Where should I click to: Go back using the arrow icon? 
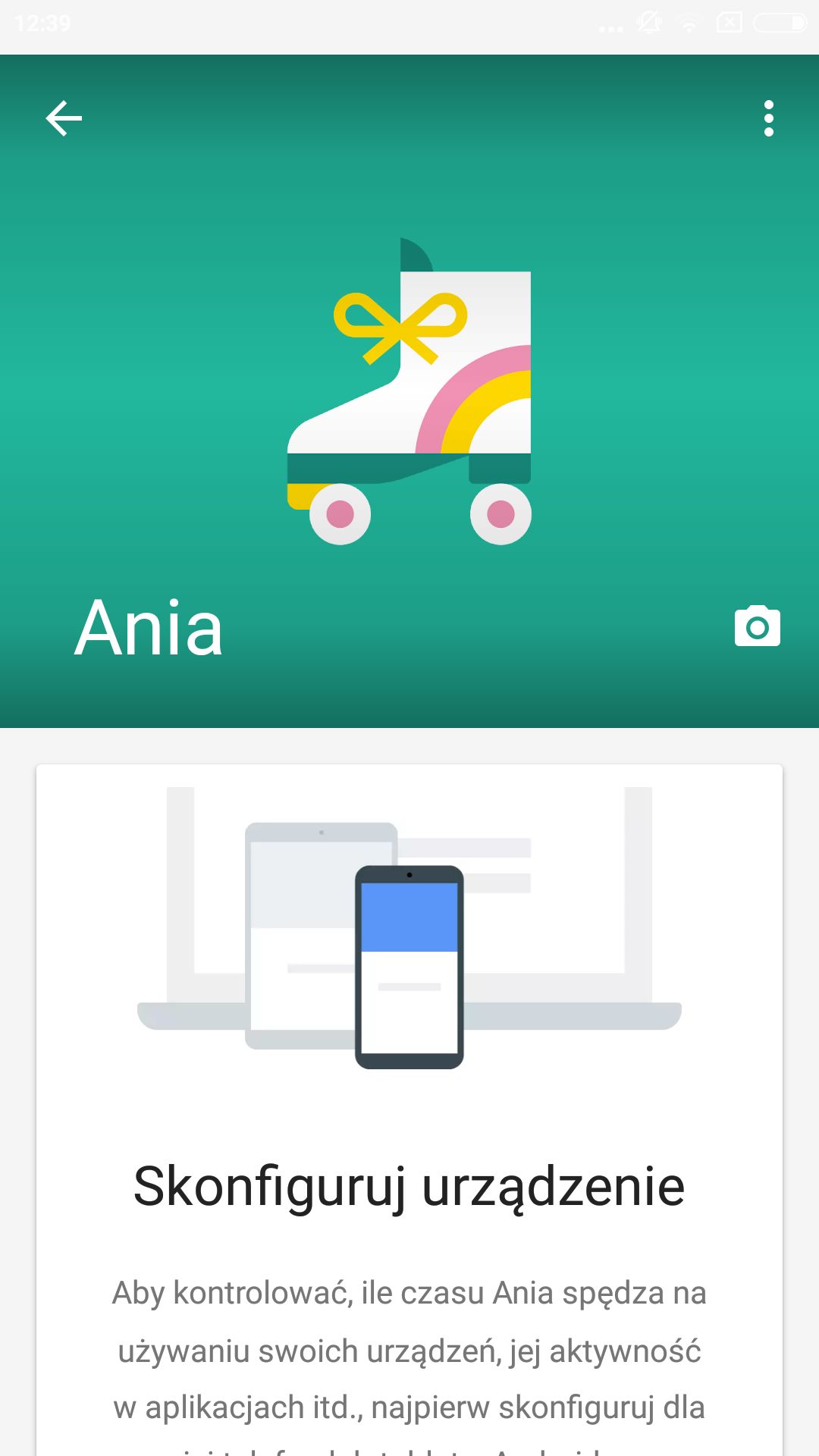pos(64,118)
